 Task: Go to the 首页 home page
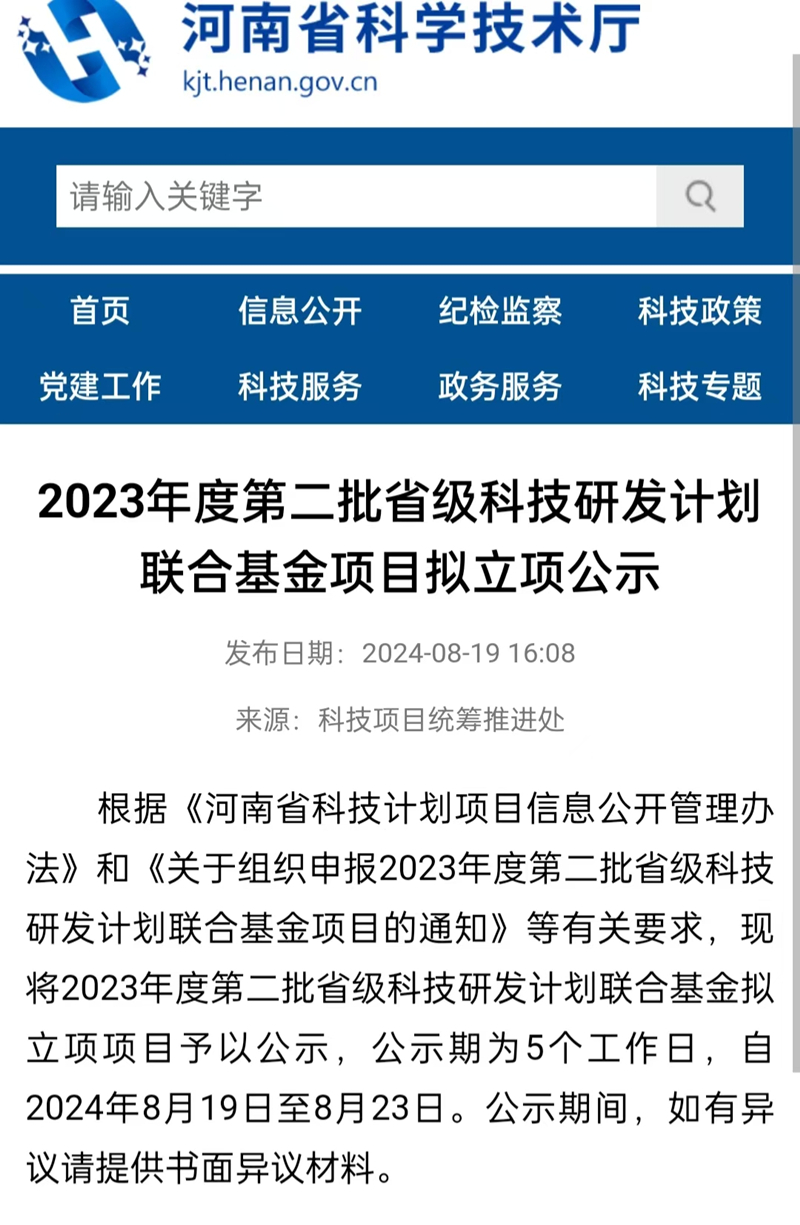point(100,311)
